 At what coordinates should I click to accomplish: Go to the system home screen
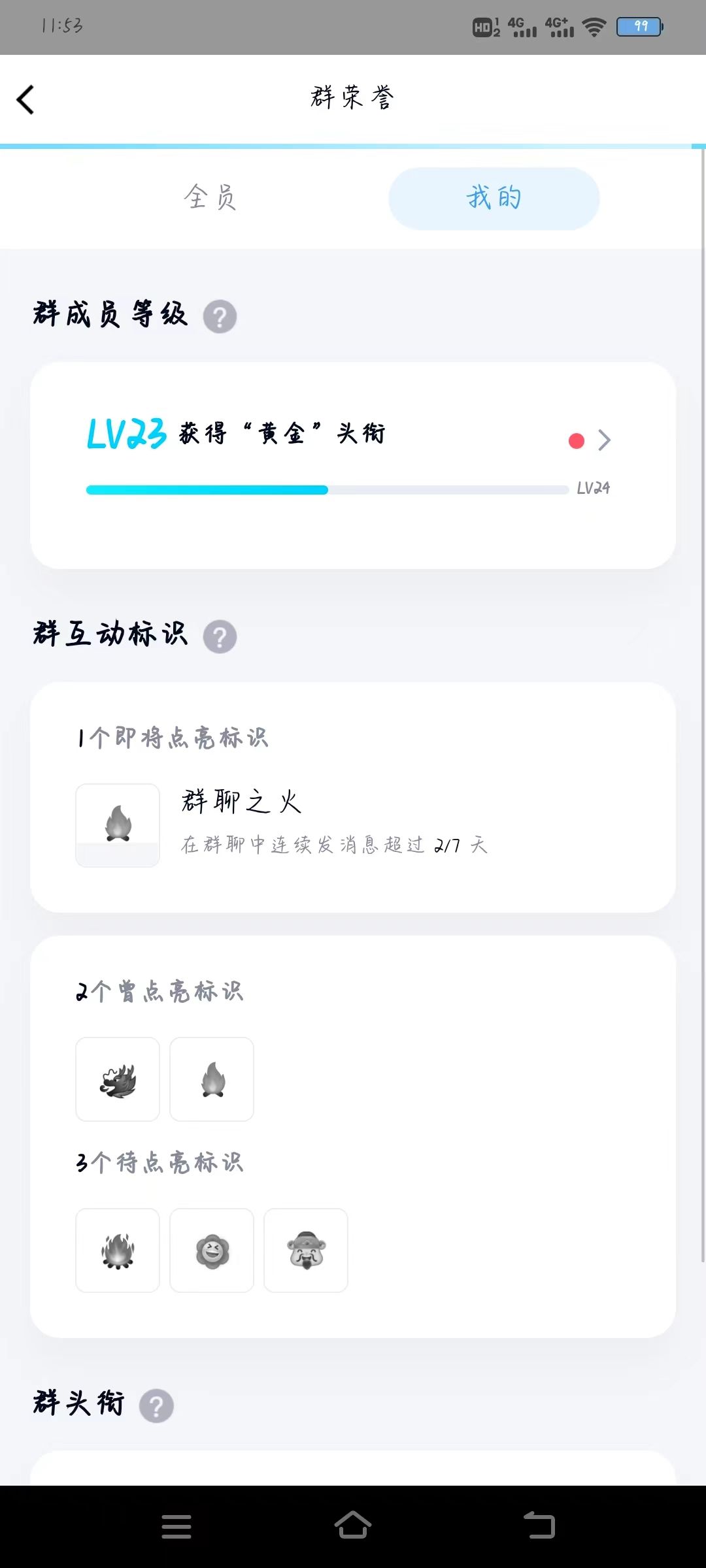pos(353,1526)
